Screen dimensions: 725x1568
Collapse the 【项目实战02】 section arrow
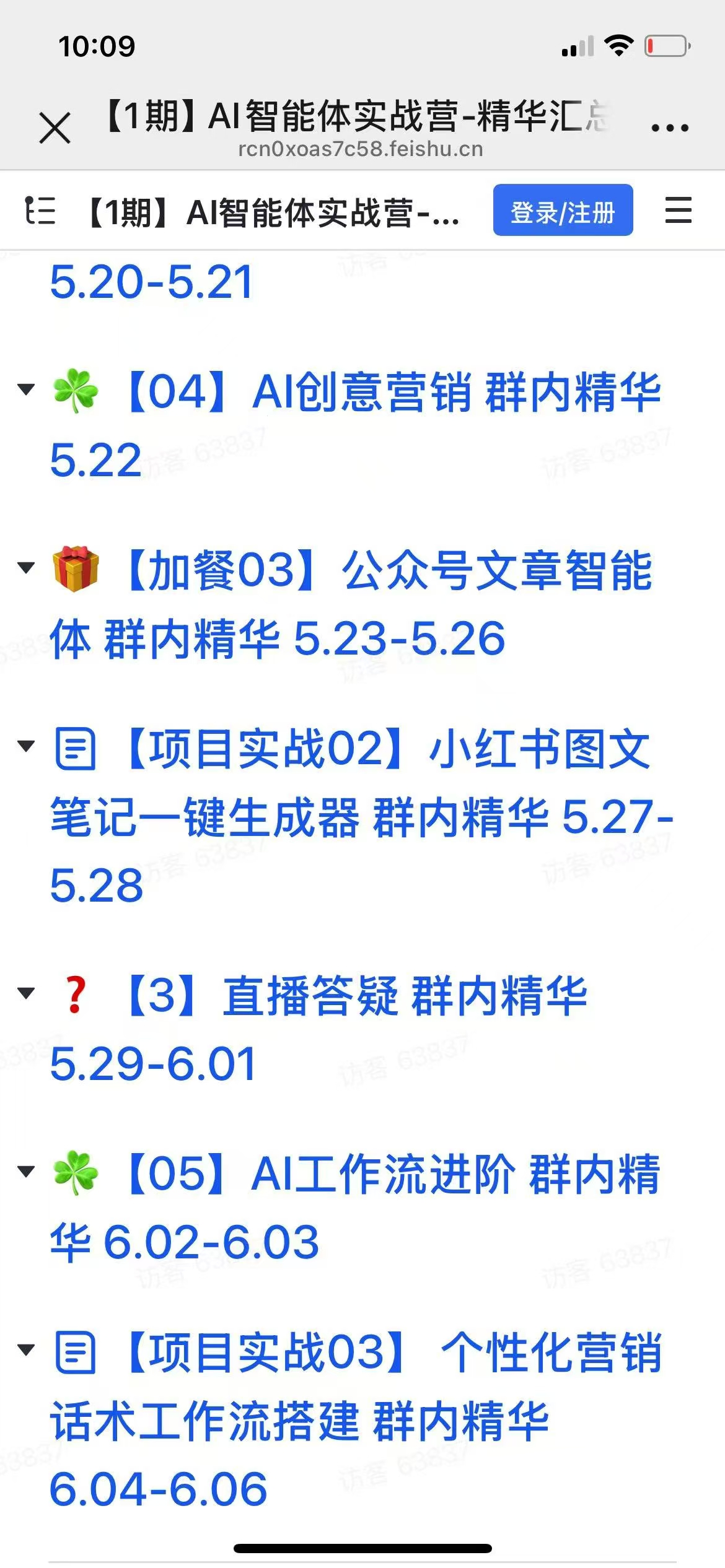[26, 746]
